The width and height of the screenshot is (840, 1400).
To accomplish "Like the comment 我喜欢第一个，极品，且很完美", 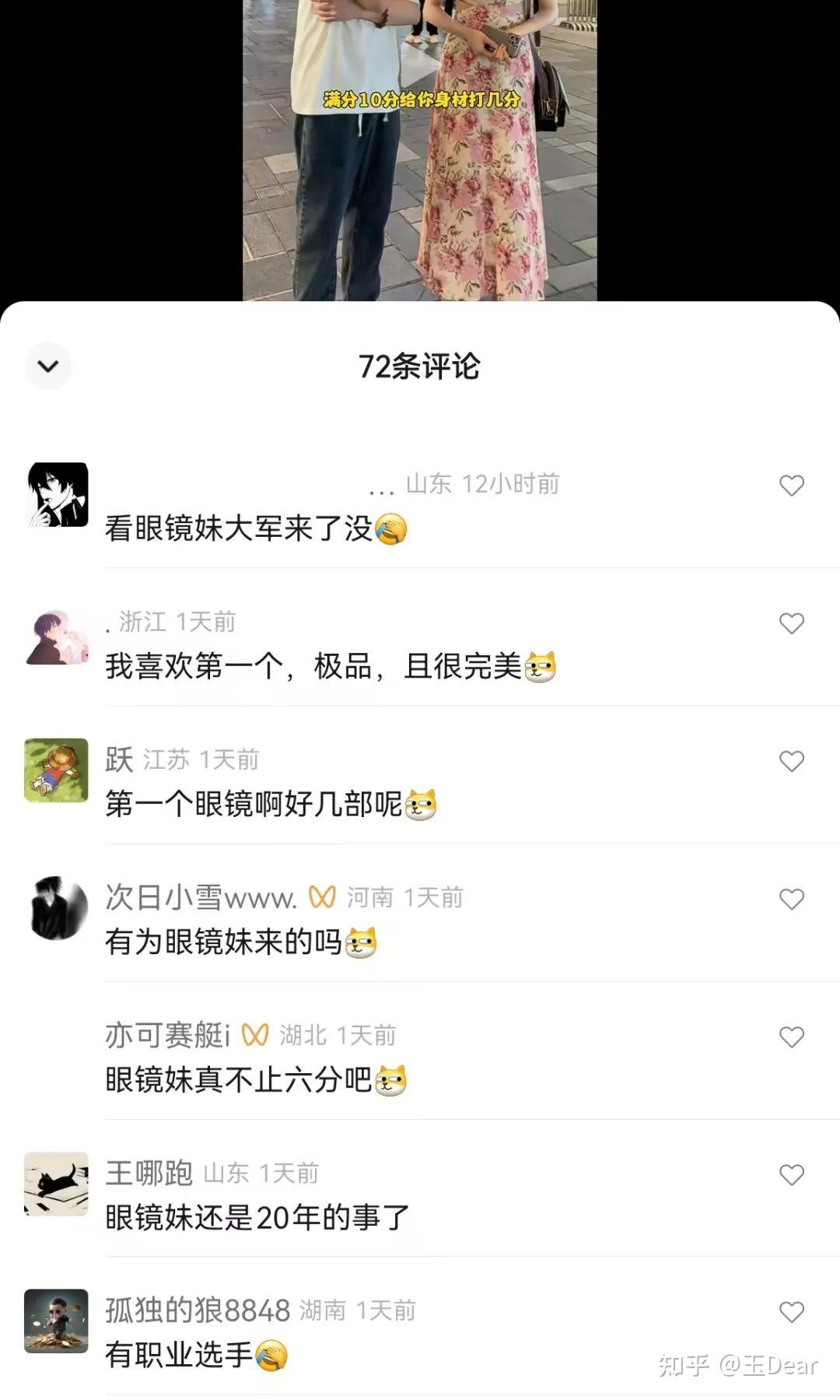I will (x=791, y=623).
